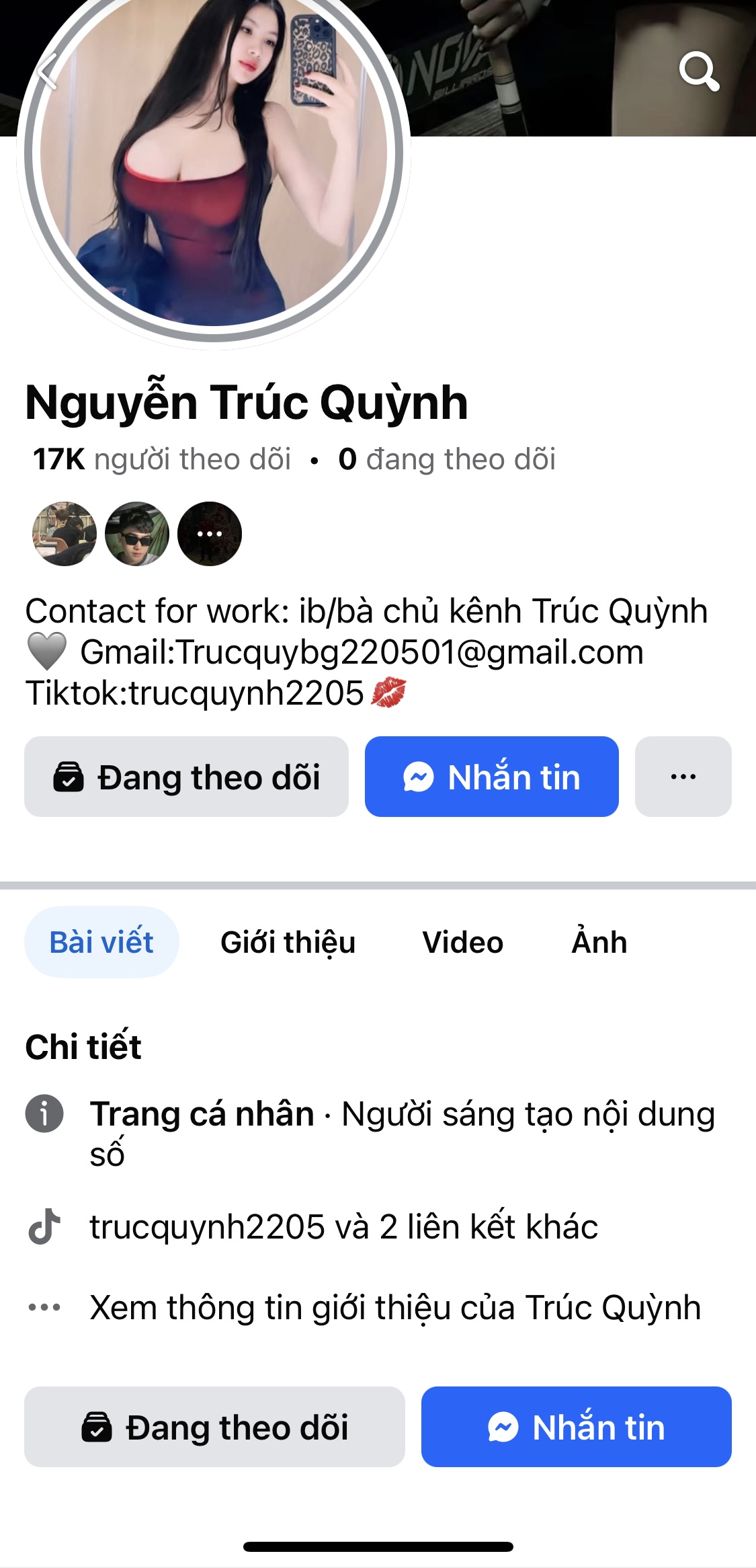Switch to the Video tab
This screenshot has width=756, height=1568.
462,942
